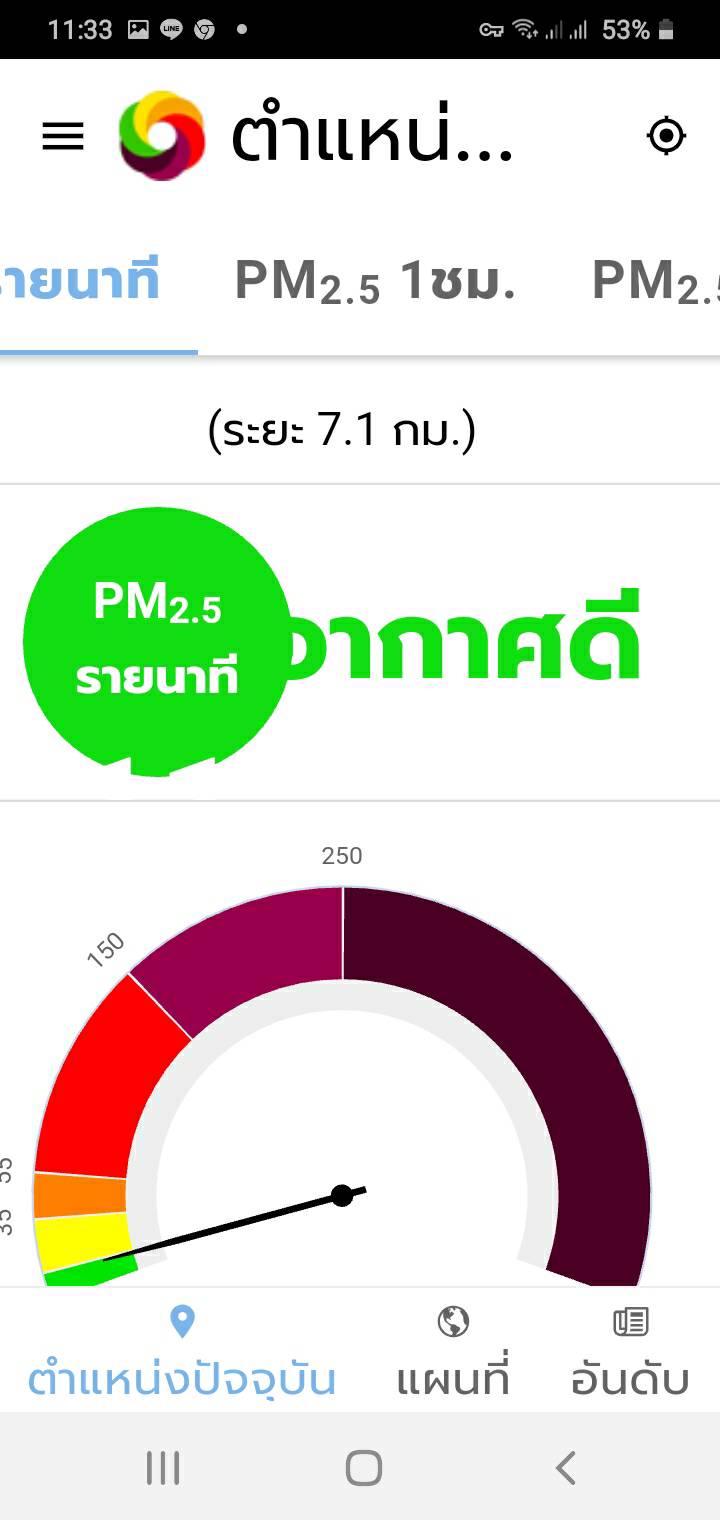This screenshot has height=1520, width=720.
Task: Switch to the อันดับ ranking tab
Action: click(x=630, y=1350)
